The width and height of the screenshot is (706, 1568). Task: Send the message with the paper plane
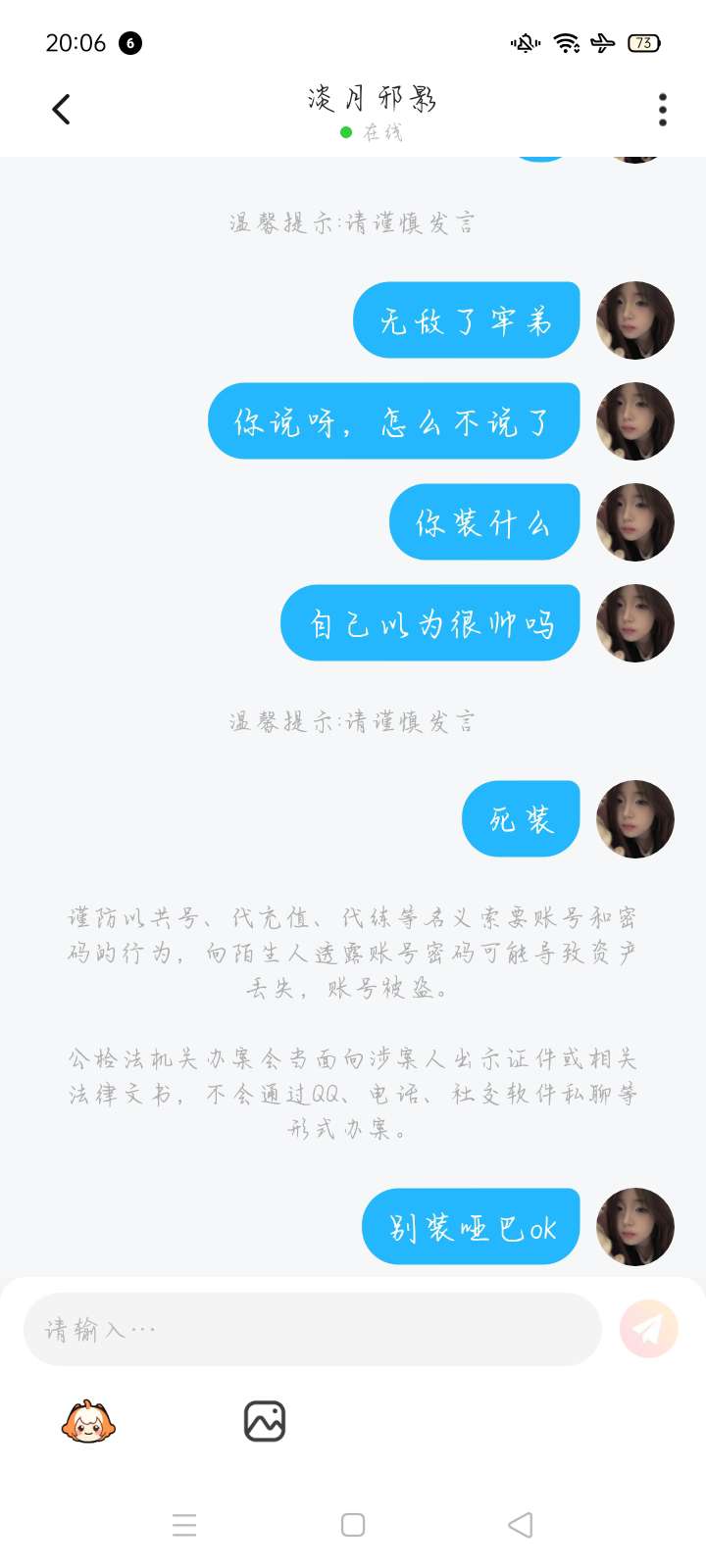(649, 1329)
